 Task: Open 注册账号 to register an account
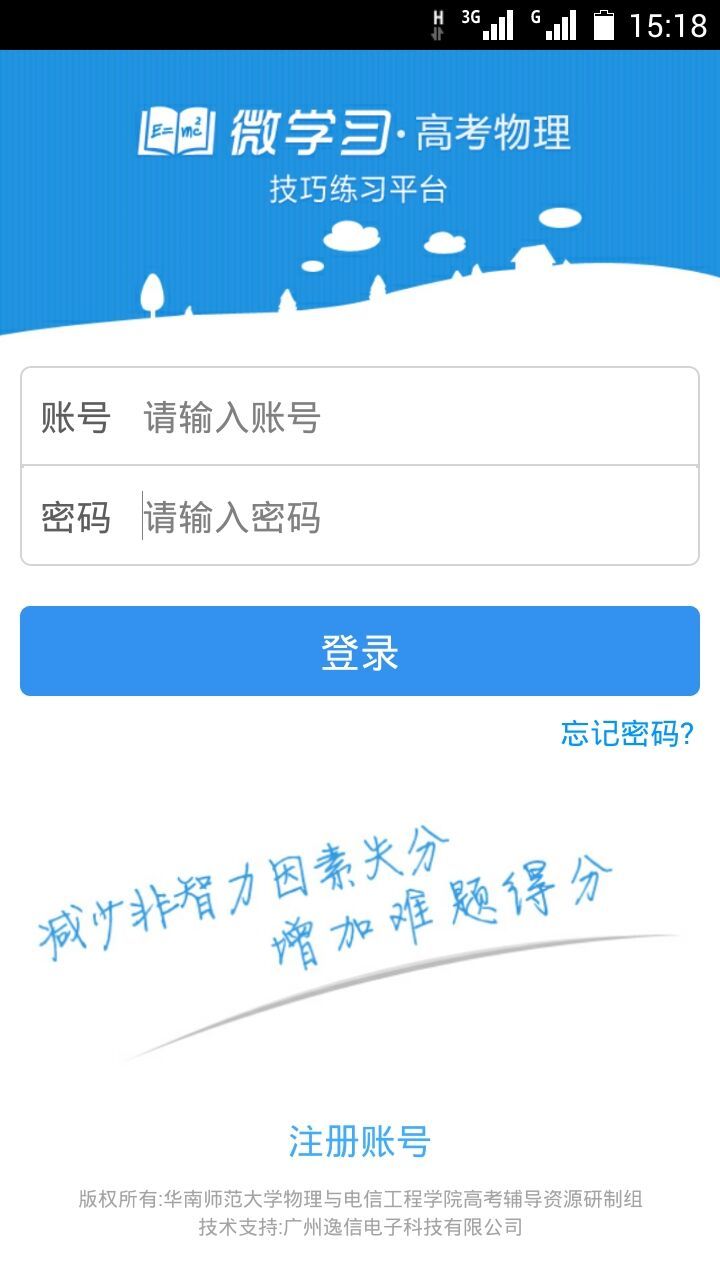[x=359, y=1141]
